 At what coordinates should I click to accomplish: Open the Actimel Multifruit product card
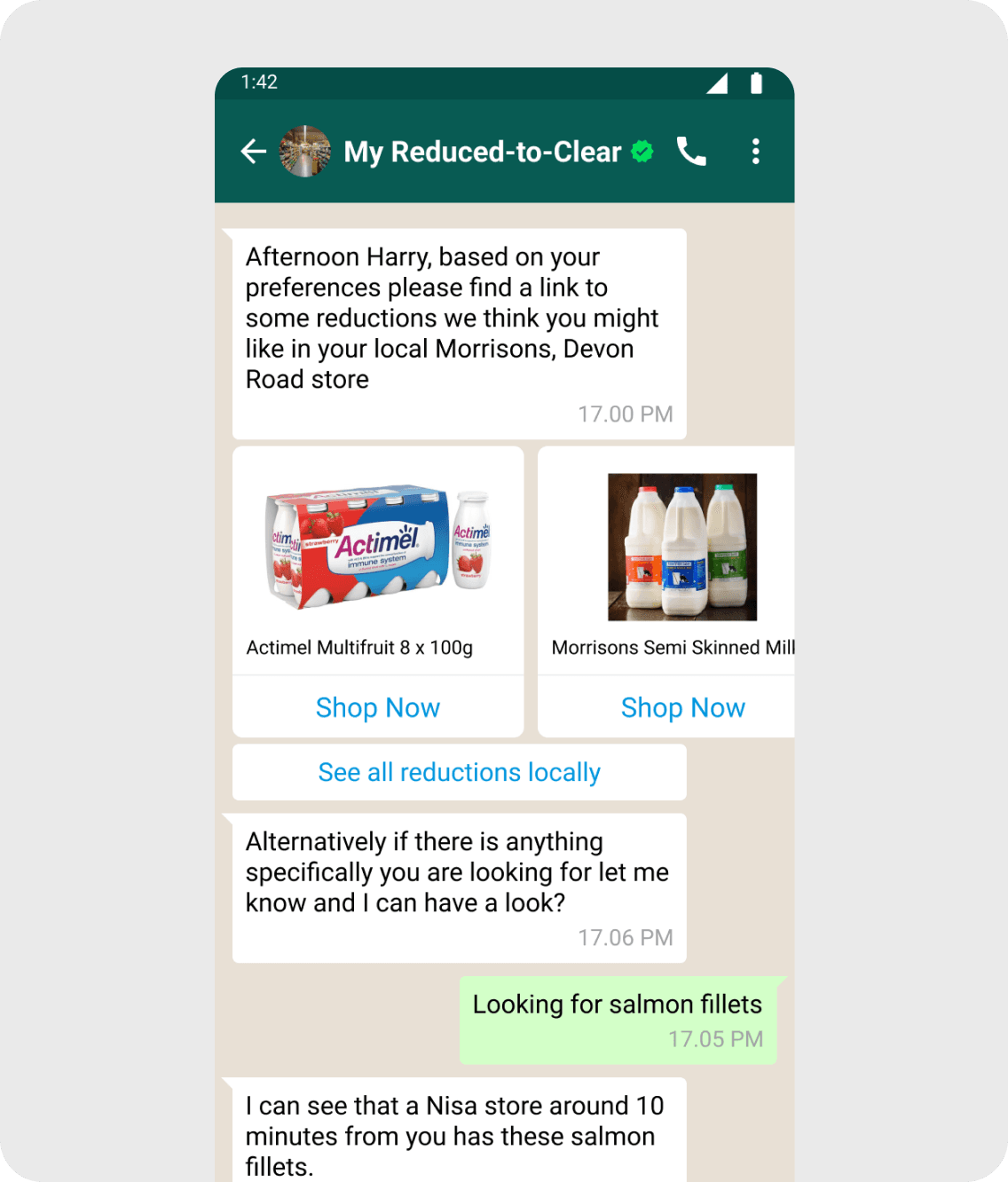click(378, 550)
